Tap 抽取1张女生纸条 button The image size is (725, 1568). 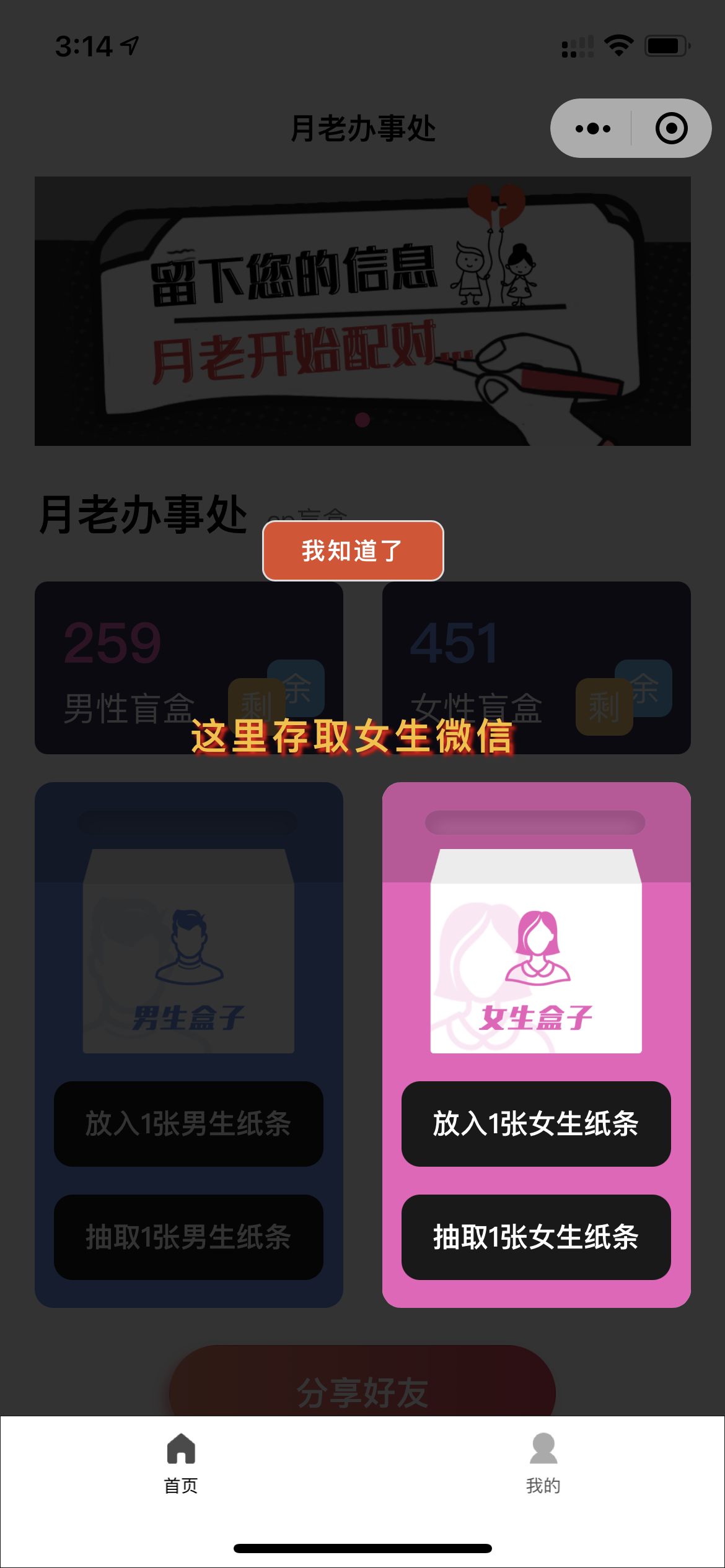click(536, 1237)
